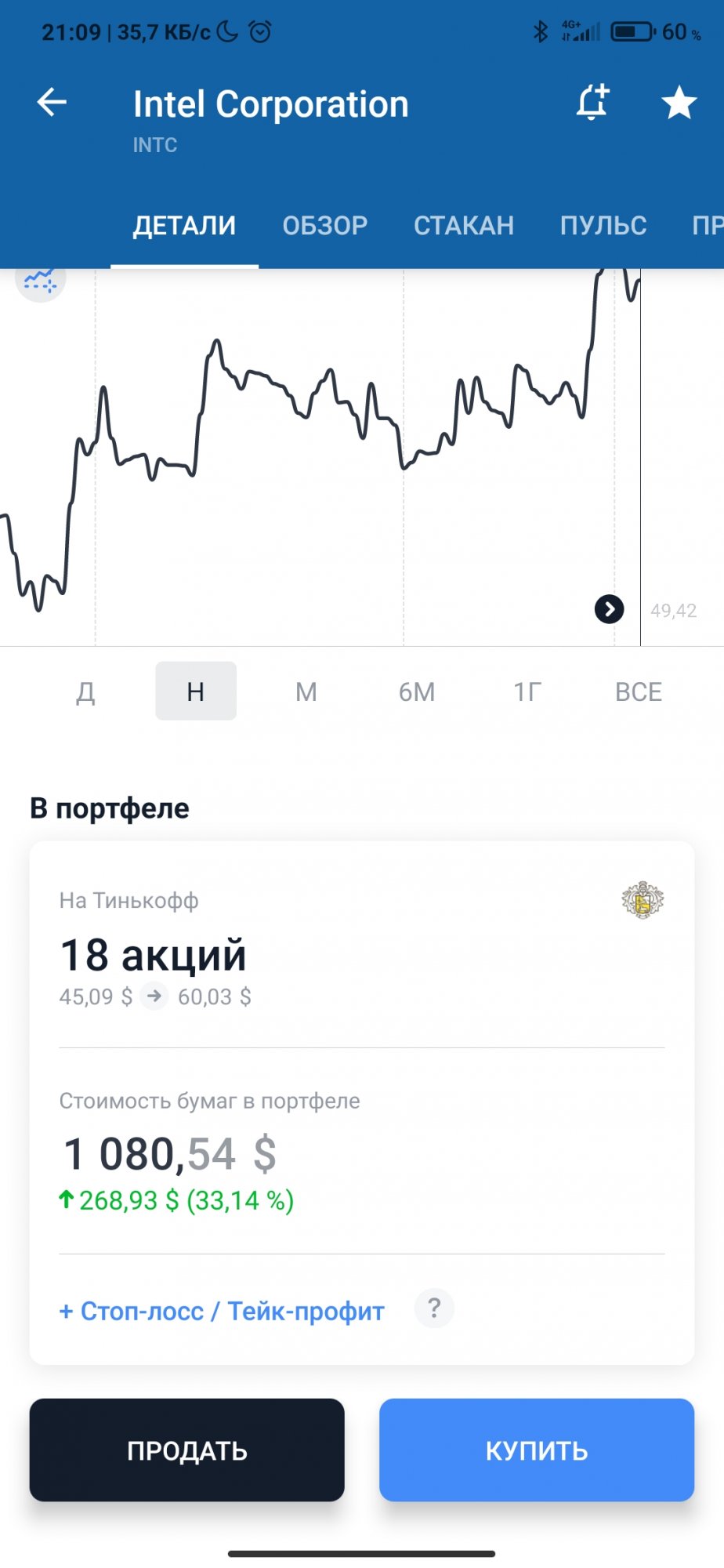Select the 6М chart range
Screen dimensions: 724x1568
click(417, 691)
